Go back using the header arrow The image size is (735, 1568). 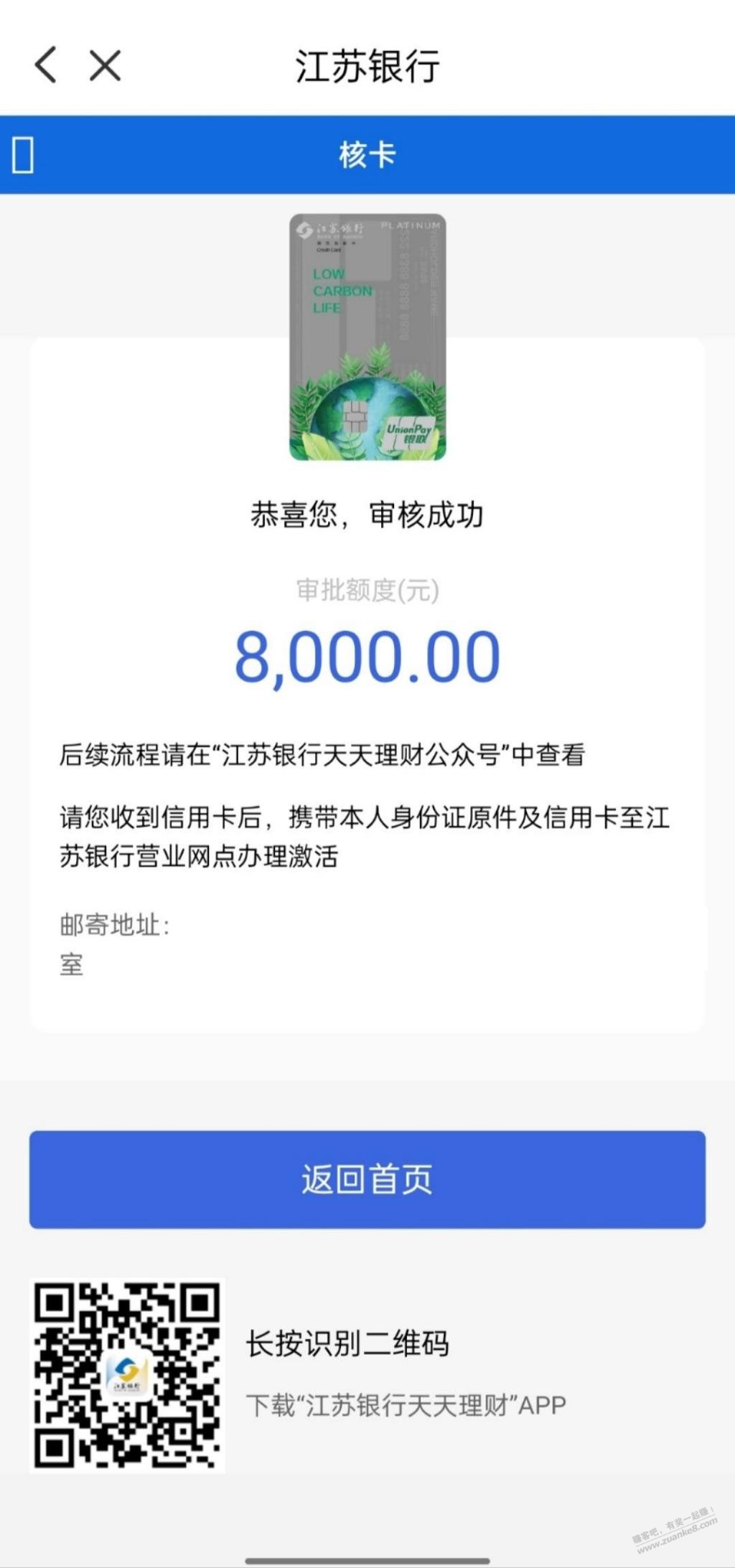(x=46, y=65)
